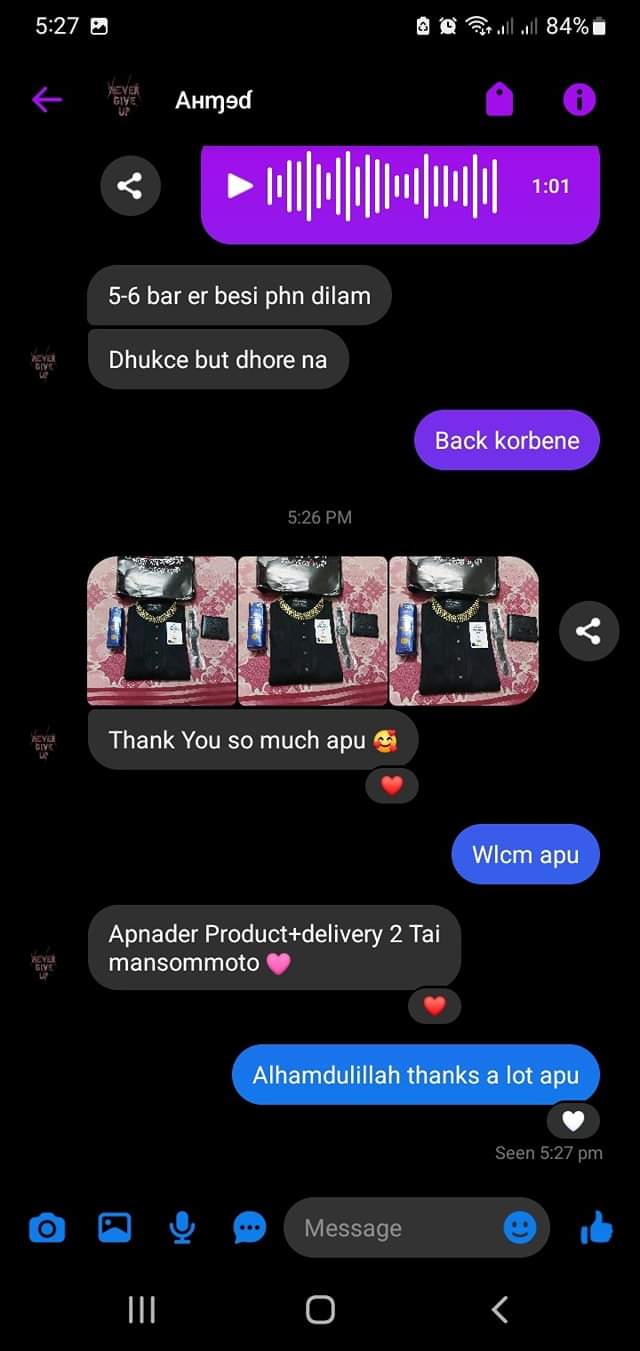This screenshot has width=640, height=1351.
Task: Open the quick replies bubble icon
Action: coord(249,1227)
